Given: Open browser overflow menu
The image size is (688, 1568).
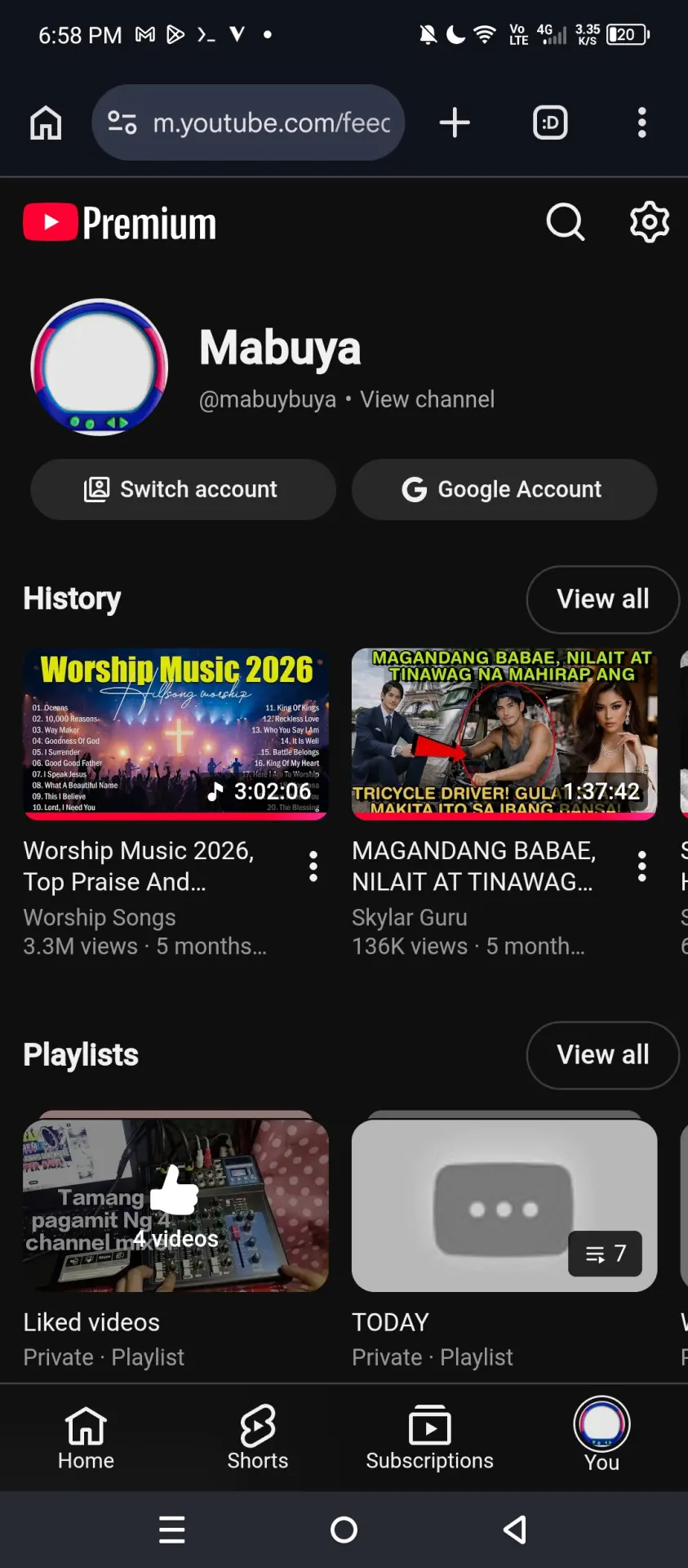Looking at the screenshot, I should 642,122.
